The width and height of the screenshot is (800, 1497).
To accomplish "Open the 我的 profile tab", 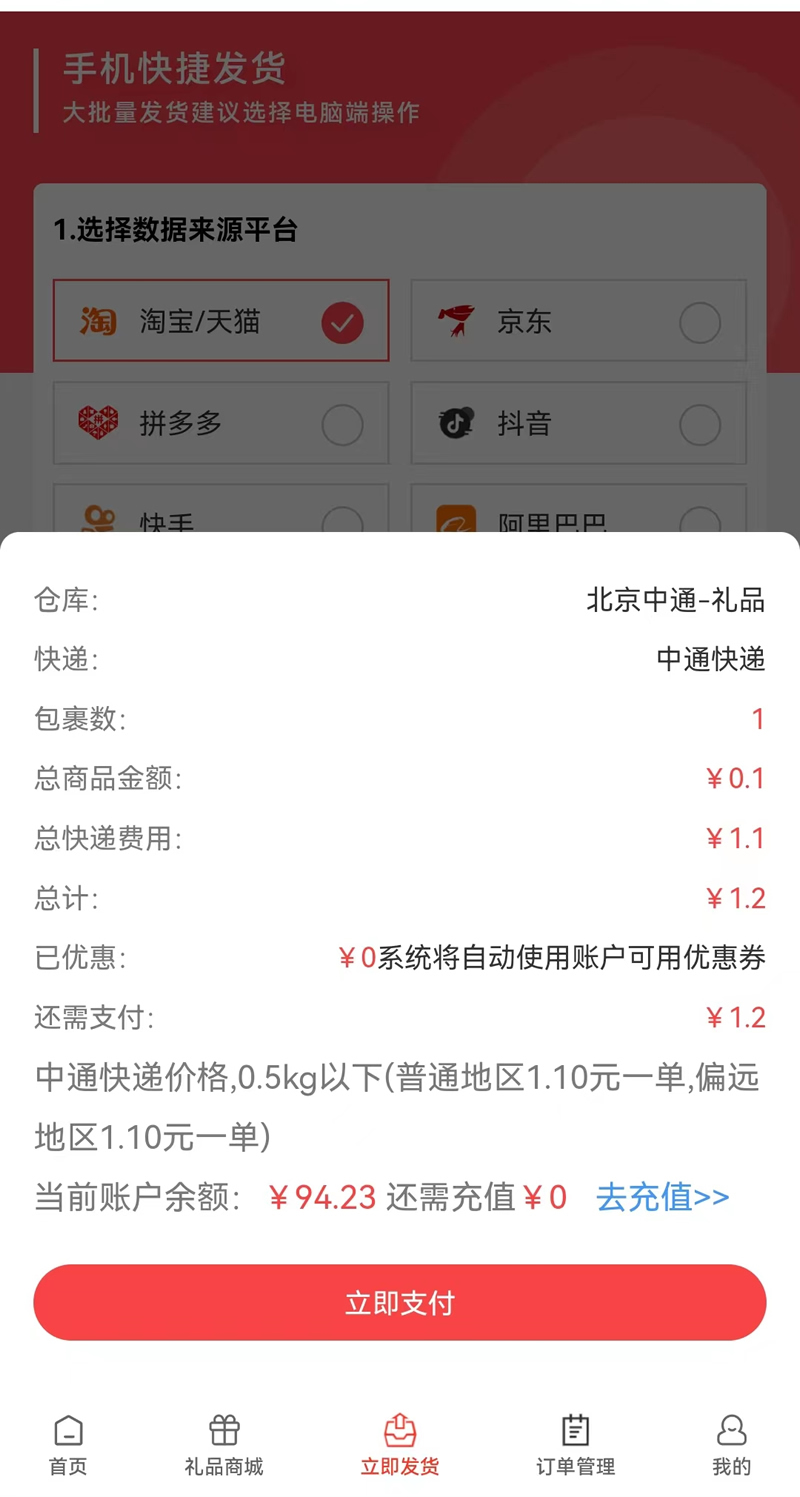I will tap(731, 1445).
